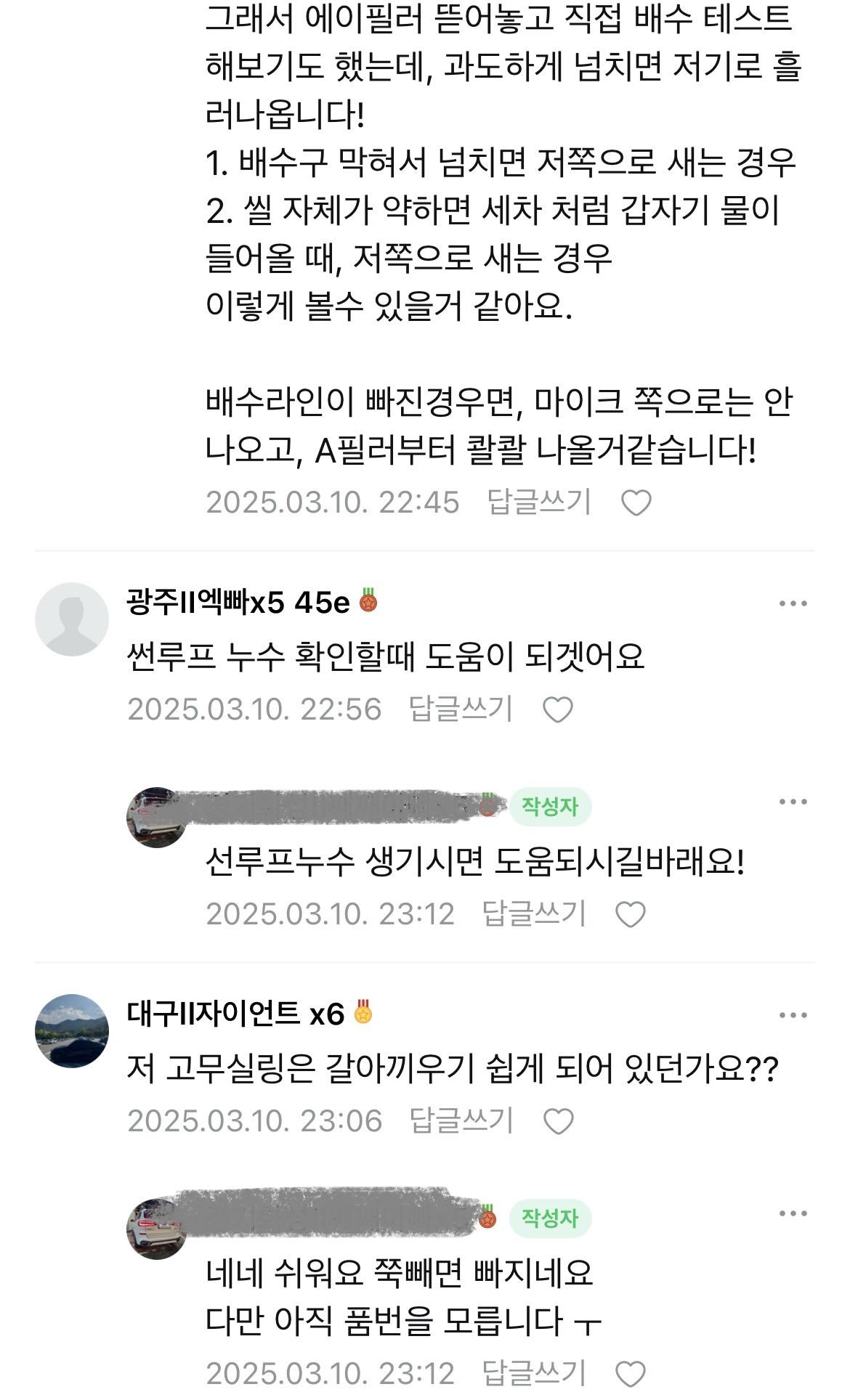This screenshot has width=850, height=1400.
Task: Tap 답글쓰기 under 광주II엑빠x5 45e's comment
Action: click(x=461, y=709)
